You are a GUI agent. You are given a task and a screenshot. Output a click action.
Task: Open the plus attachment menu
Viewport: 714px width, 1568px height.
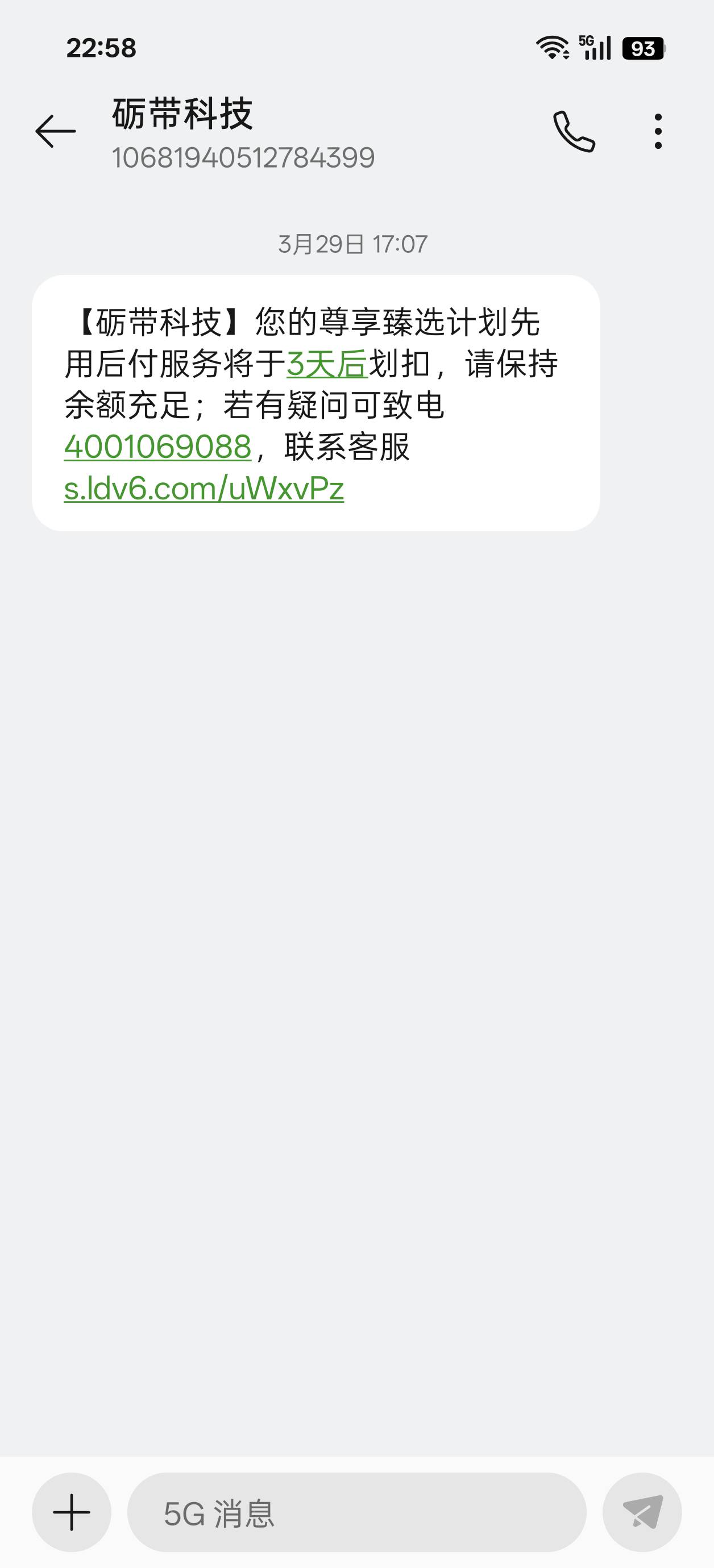click(x=72, y=1512)
